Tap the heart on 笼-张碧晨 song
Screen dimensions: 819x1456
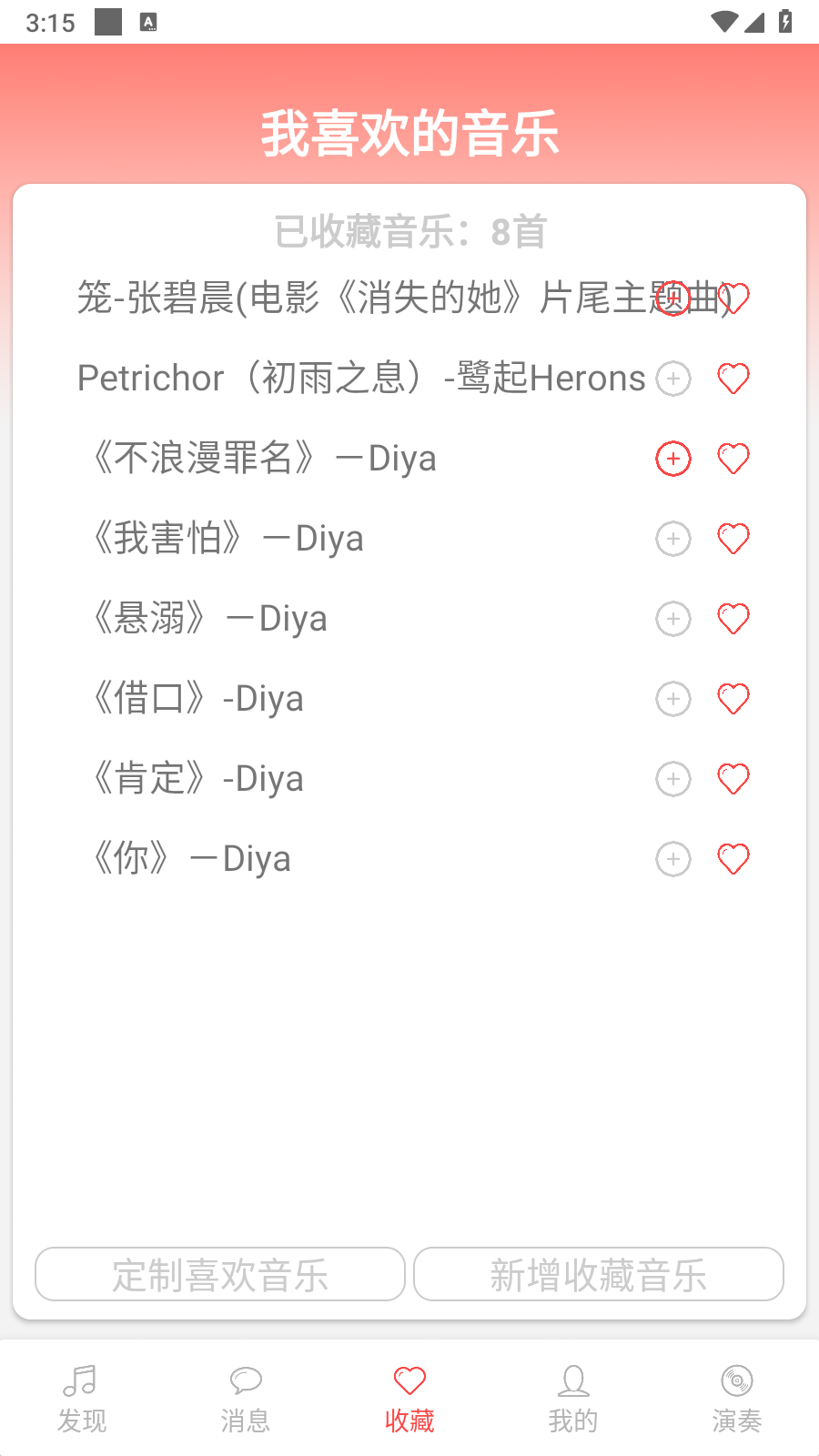coord(735,298)
